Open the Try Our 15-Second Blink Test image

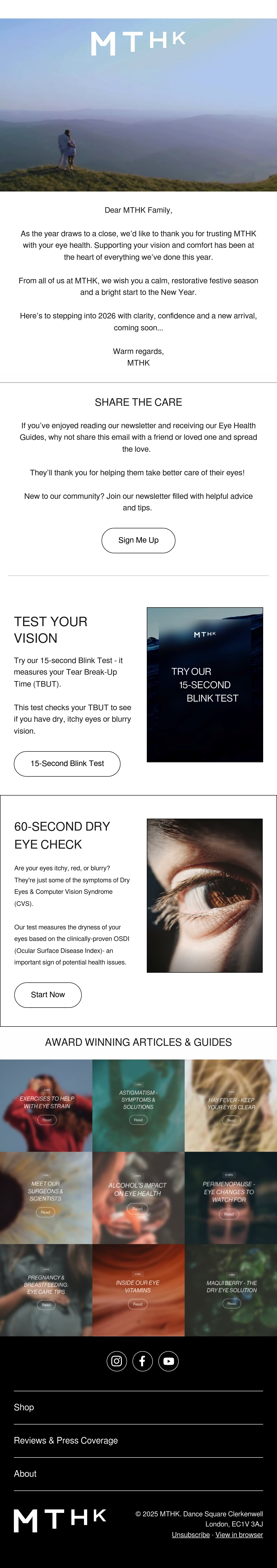tap(205, 684)
